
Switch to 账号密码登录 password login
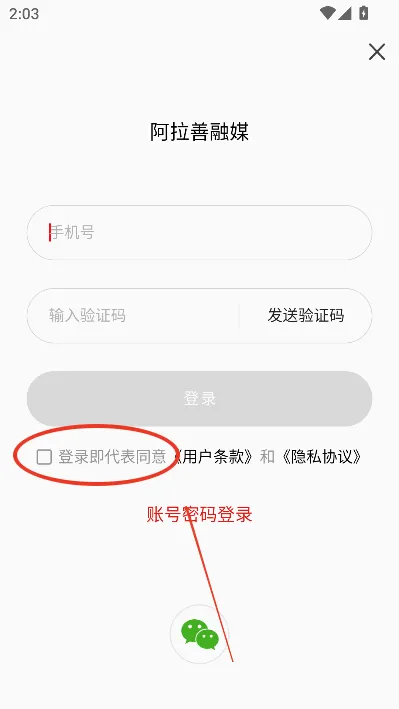[200, 515]
